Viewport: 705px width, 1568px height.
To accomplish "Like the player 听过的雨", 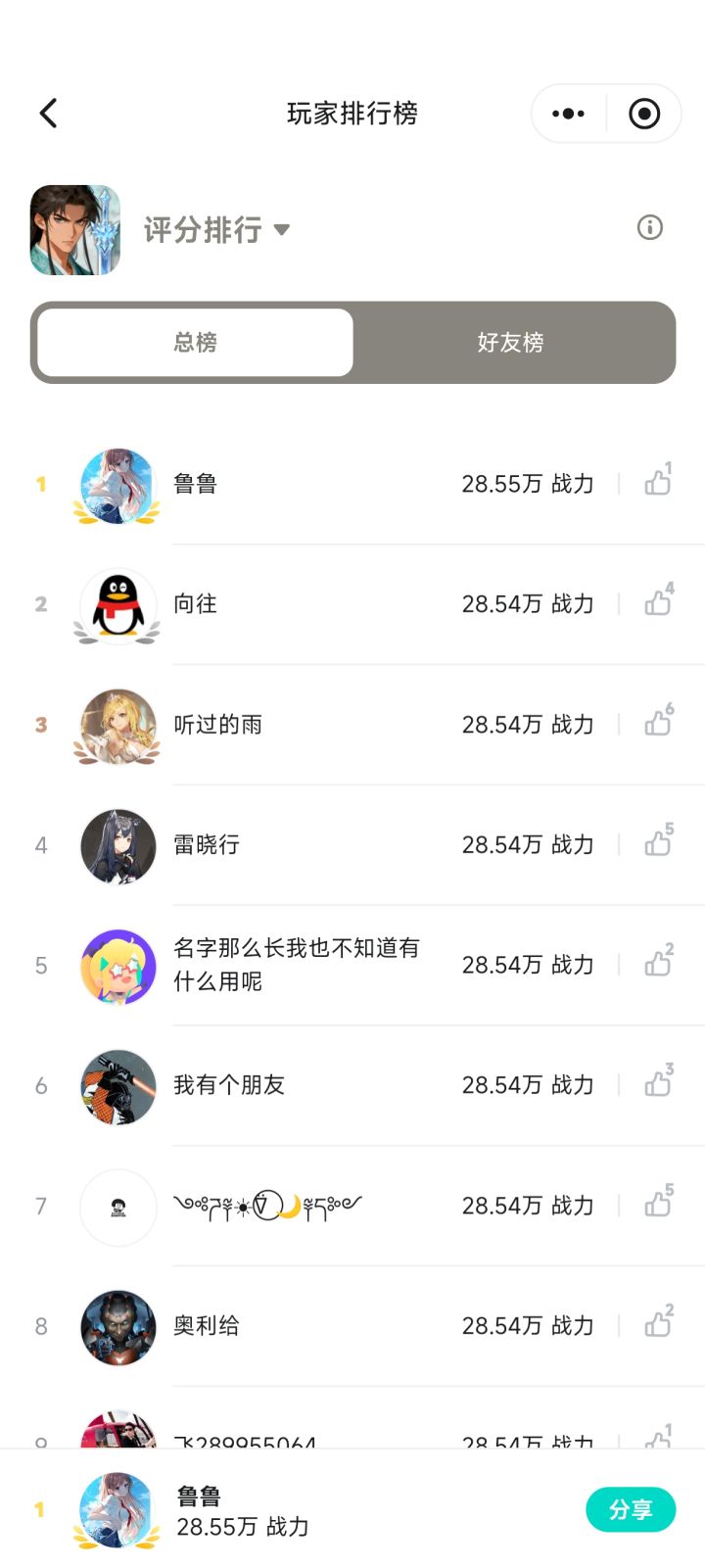I will [657, 723].
